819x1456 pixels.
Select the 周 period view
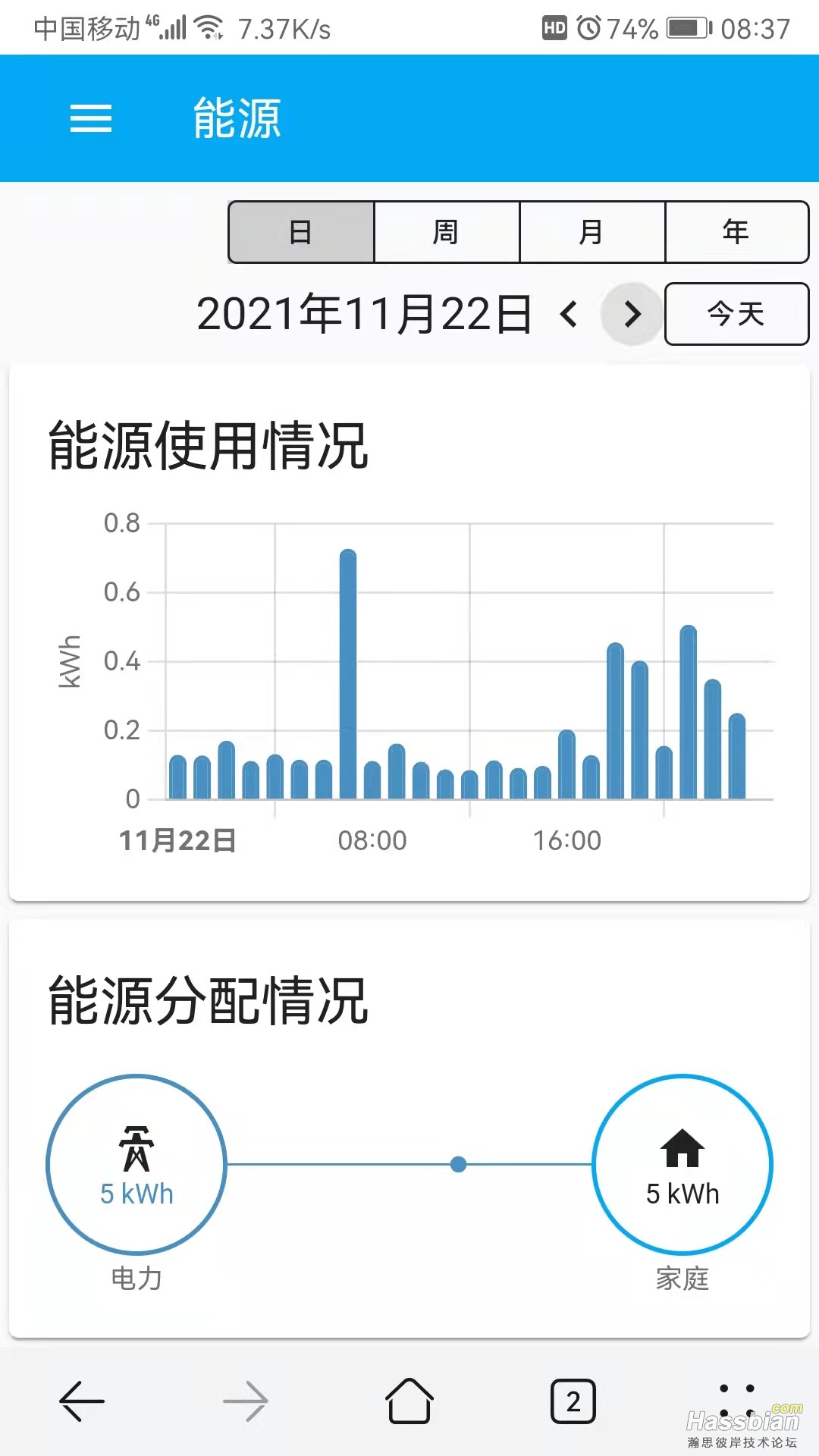pos(446,232)
